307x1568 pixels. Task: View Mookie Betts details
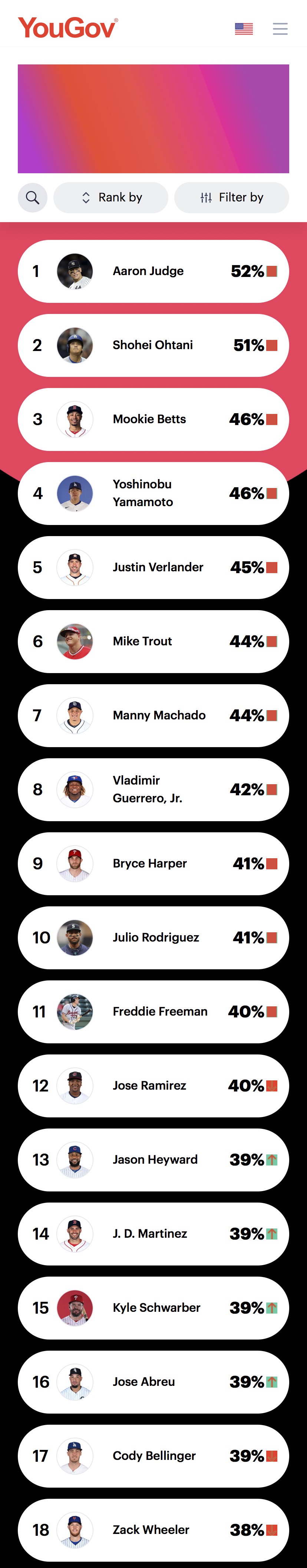click(153, 419)
